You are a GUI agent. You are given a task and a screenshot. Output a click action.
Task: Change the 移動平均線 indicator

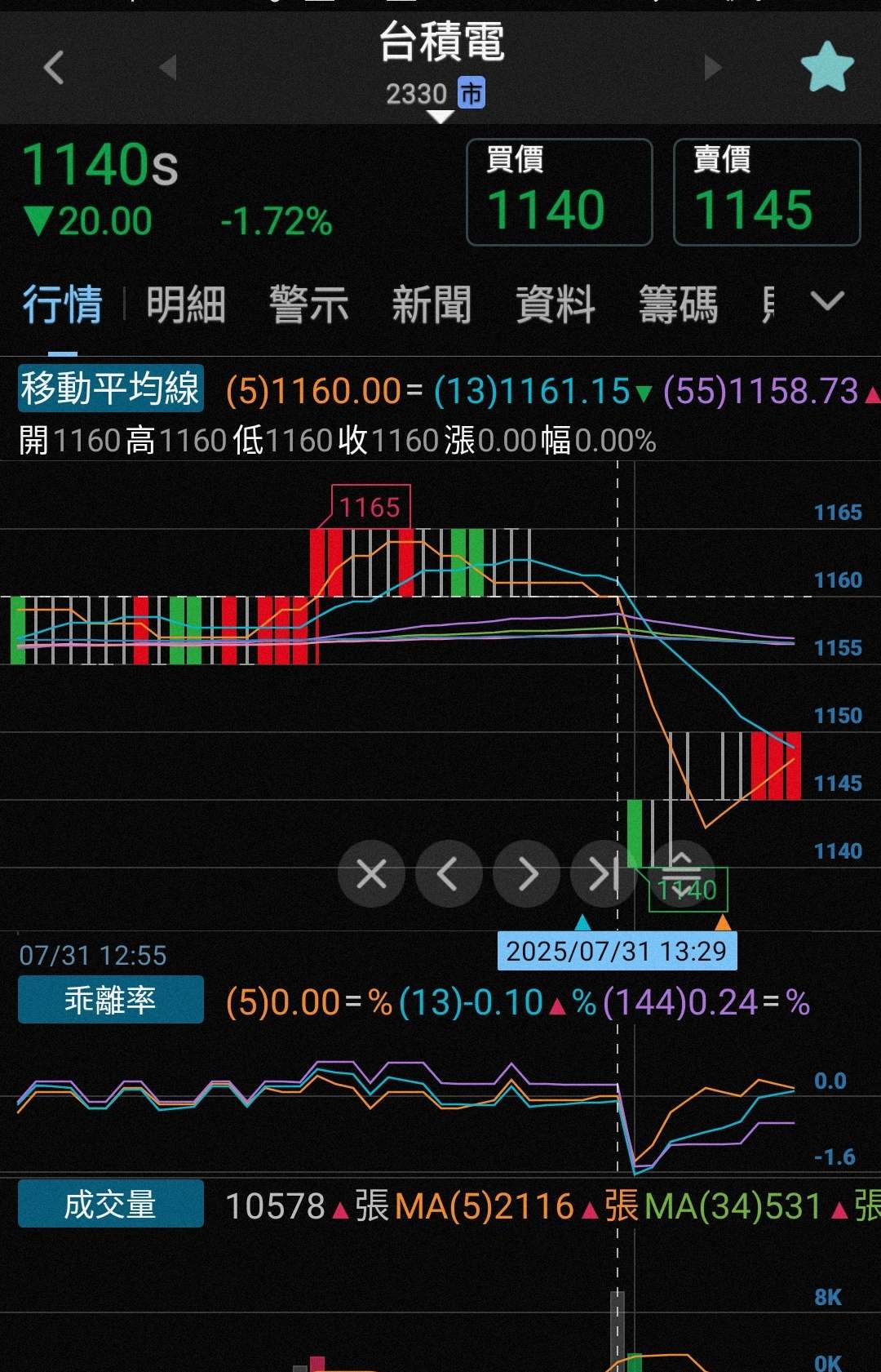pyautogui.click(x=111, y=389)
